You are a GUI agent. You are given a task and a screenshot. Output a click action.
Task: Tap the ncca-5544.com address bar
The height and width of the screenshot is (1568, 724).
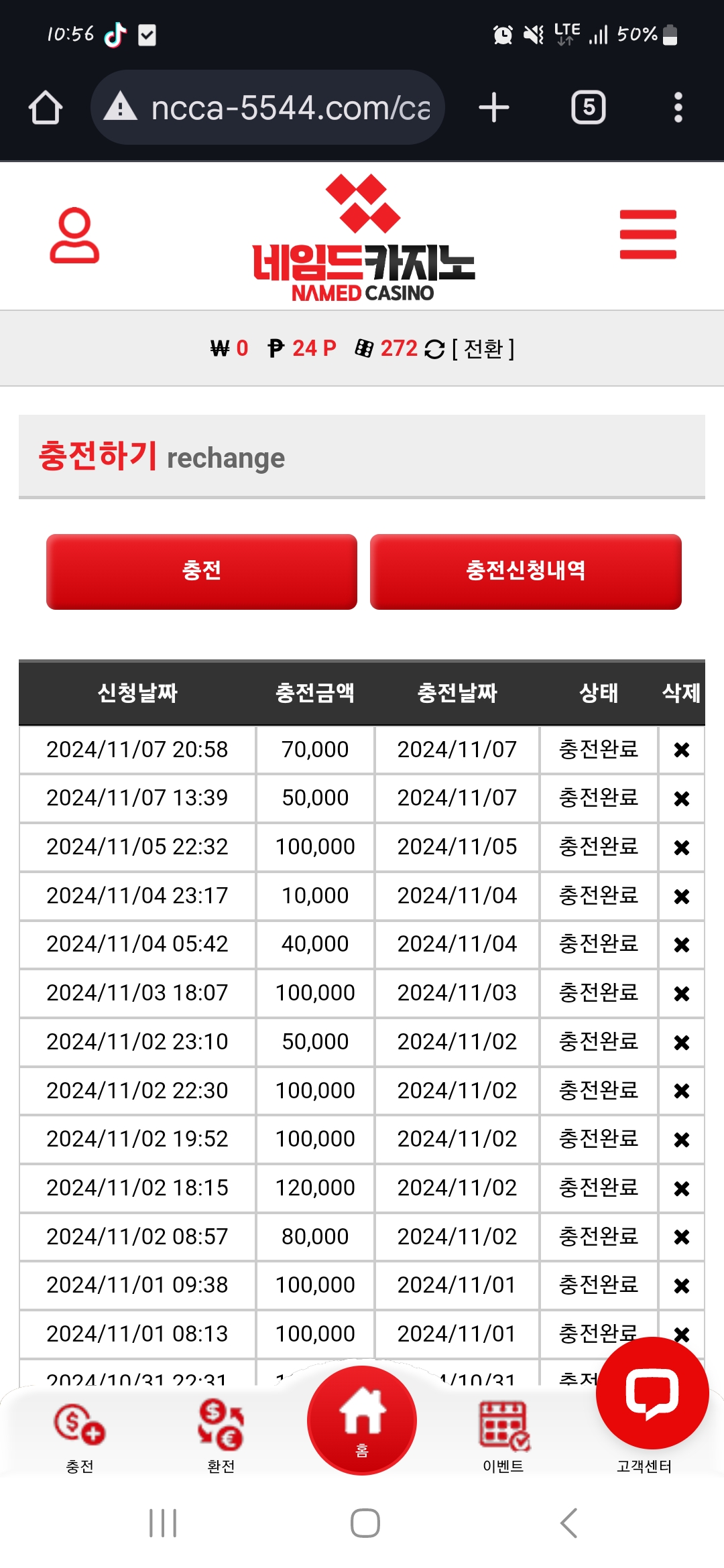click(x=268, y=107)
